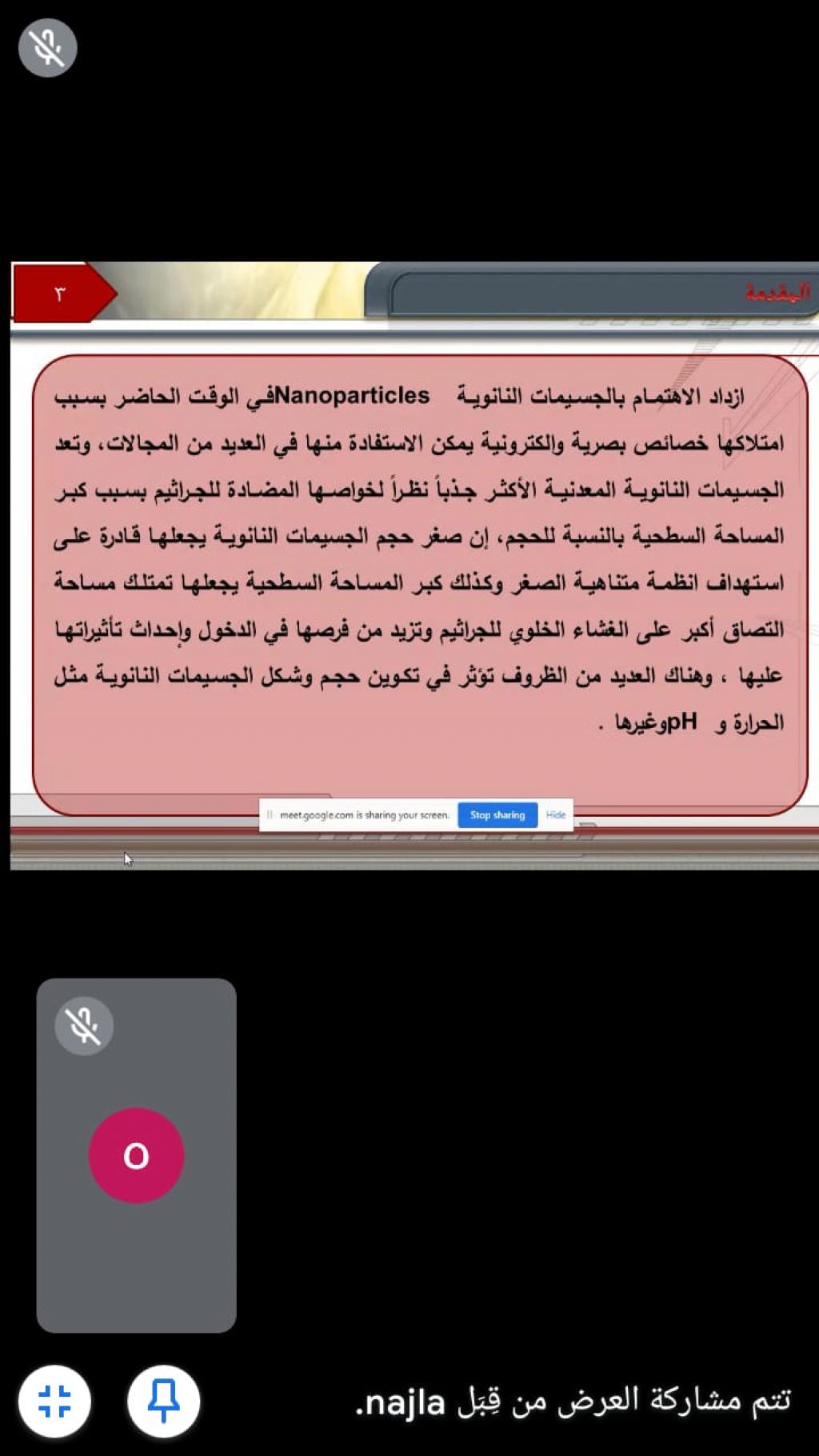
Task: Tap the pin icon for najla's presentation
Action: (163, 1401)
